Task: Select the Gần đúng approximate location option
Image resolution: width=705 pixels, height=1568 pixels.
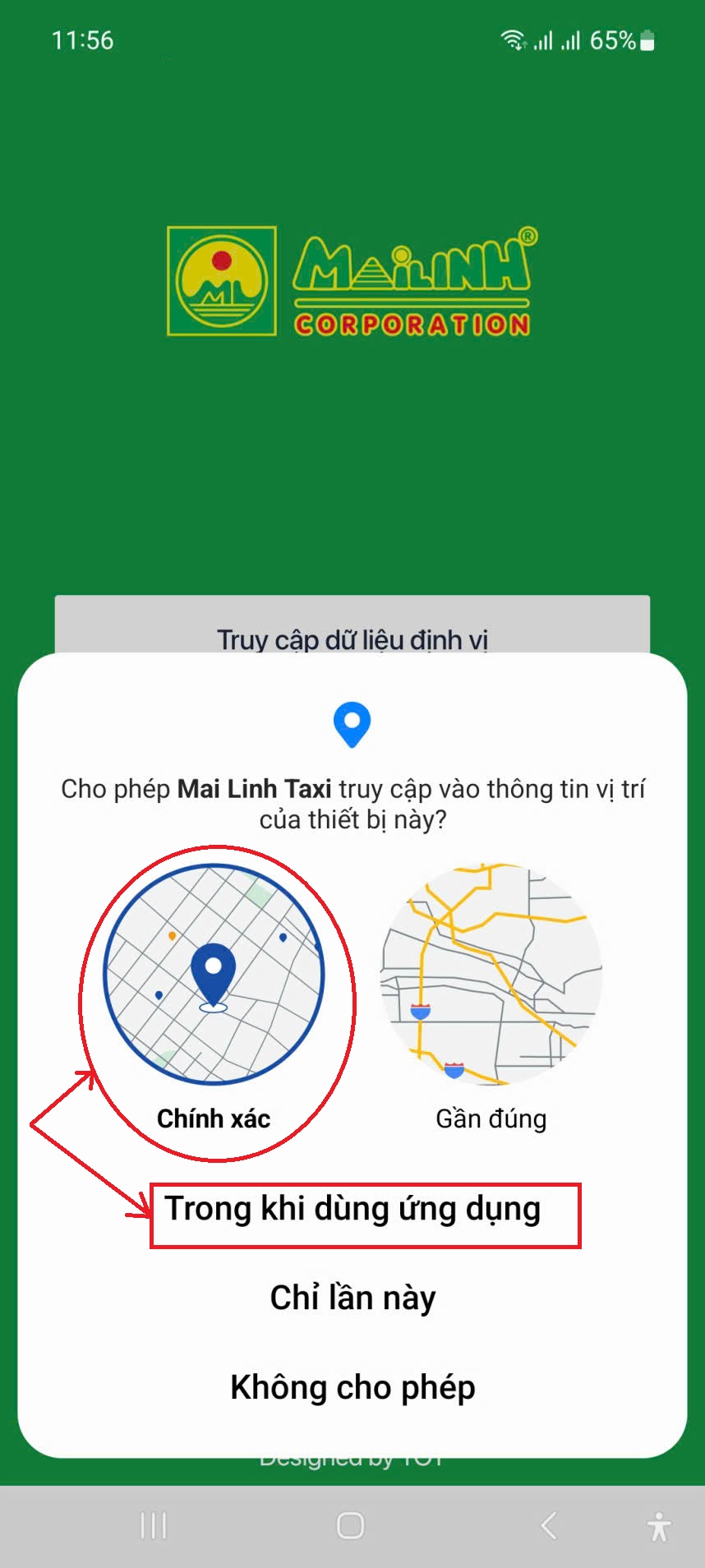Action: coord(491,1118)
